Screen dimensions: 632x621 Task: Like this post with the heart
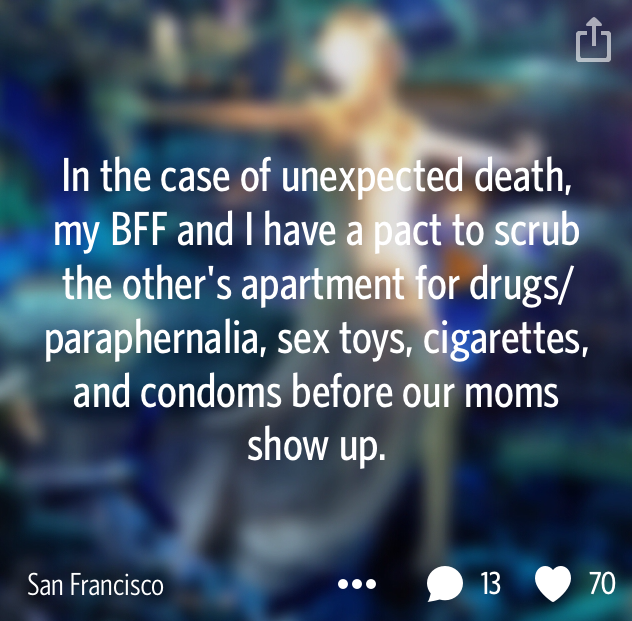(552, 584)
